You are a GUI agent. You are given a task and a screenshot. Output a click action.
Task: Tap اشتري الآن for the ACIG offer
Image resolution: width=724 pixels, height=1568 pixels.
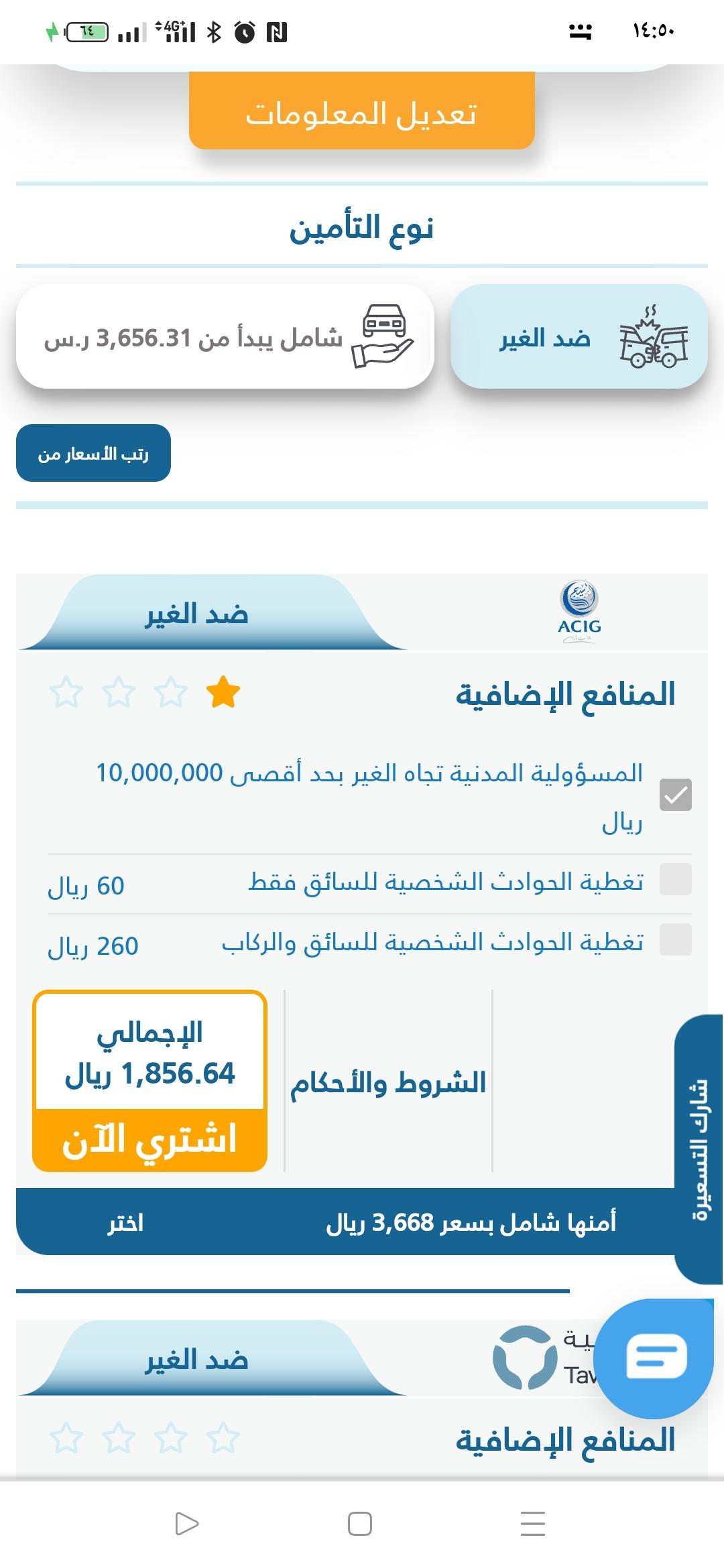click(150, 1139)
